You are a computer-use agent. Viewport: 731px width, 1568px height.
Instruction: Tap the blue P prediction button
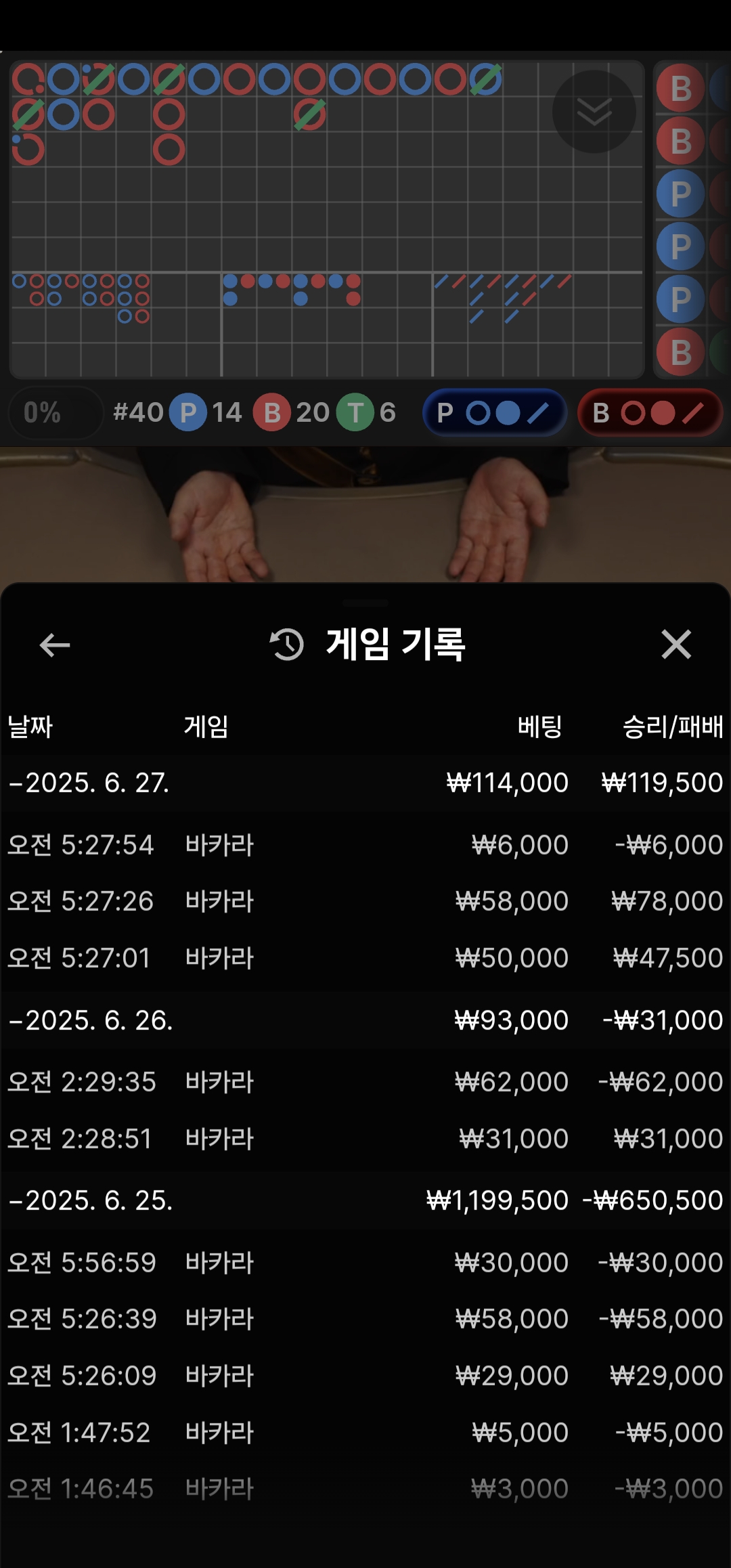pyautogui.click(x=494, y=412)
